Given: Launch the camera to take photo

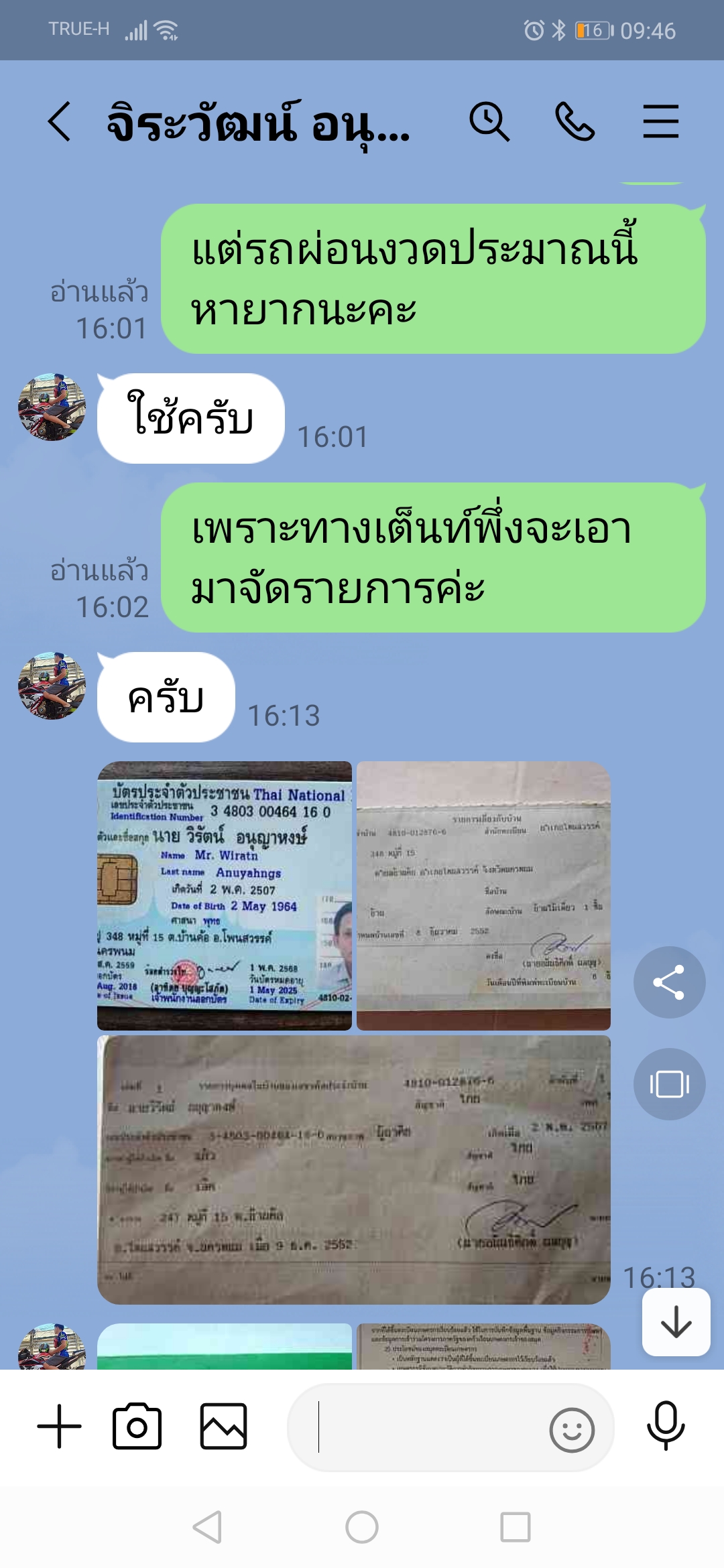Looking at the screenshot, I should (137, 1426).
